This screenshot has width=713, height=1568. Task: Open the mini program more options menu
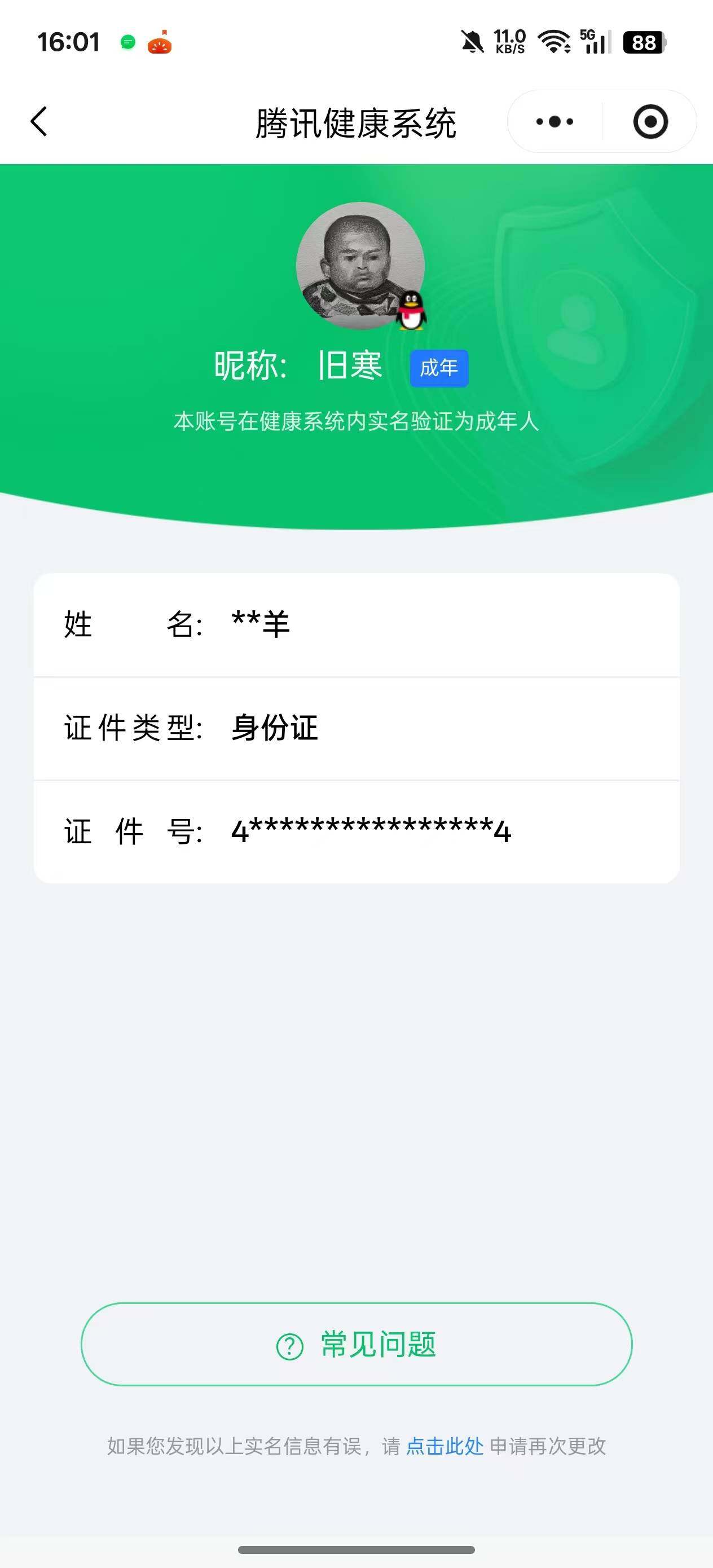554,122
